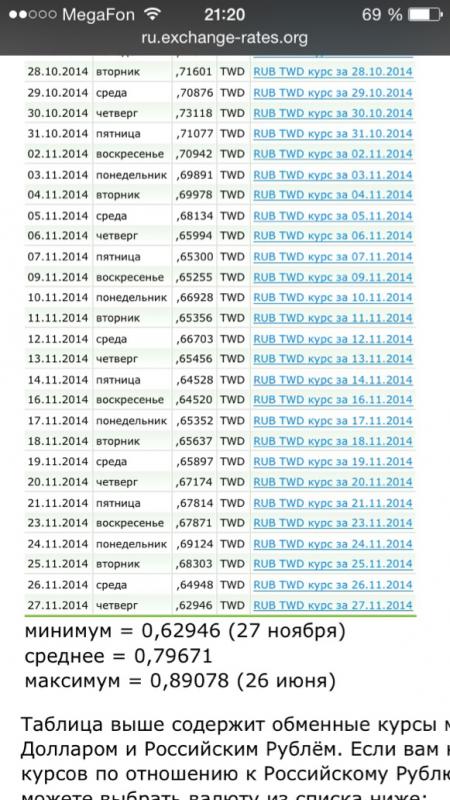Follow the RUB TWD 12.11.2014 link
Screen dimensions: 450x800
click(x=333, y=339)
